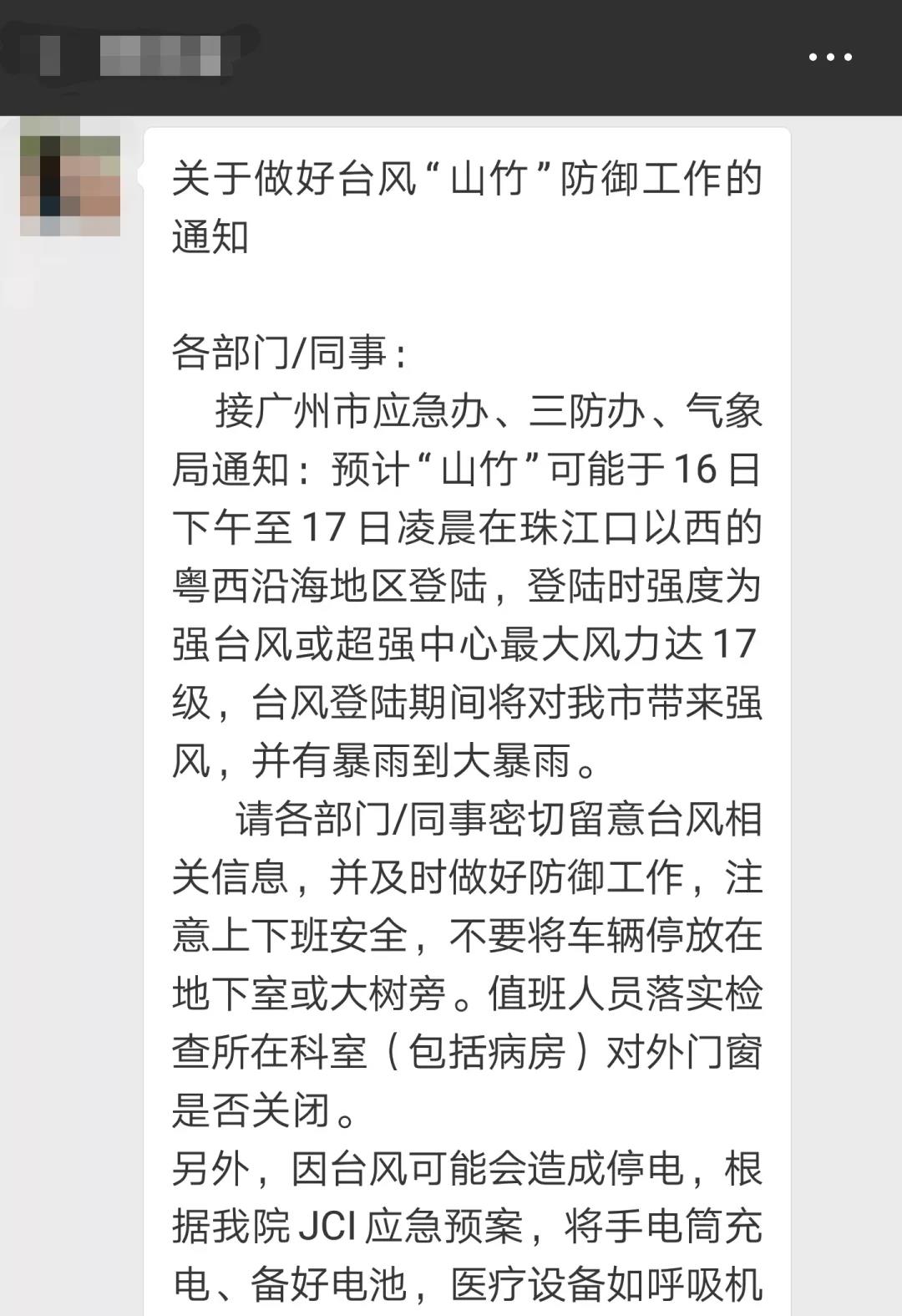Open the three-dot overflow menu
Image resolution: width=902 pixels, height=1316 pixels.
(830, 58)
